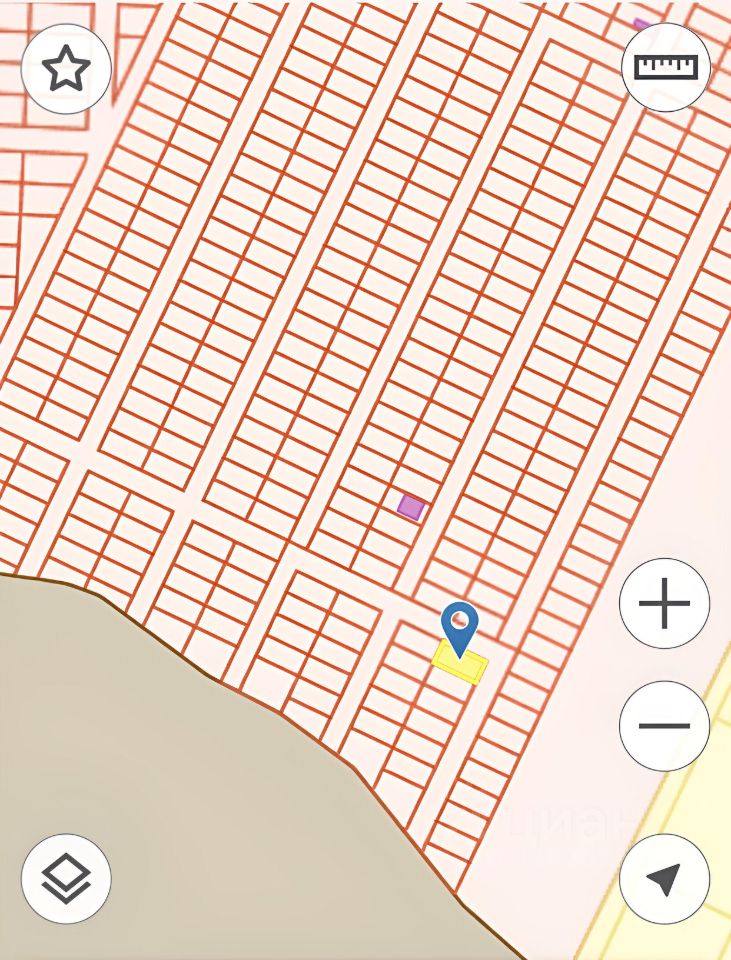Add this location to favorites with the star
This screenshot has height=960, width=731.
tap(66, 69)
